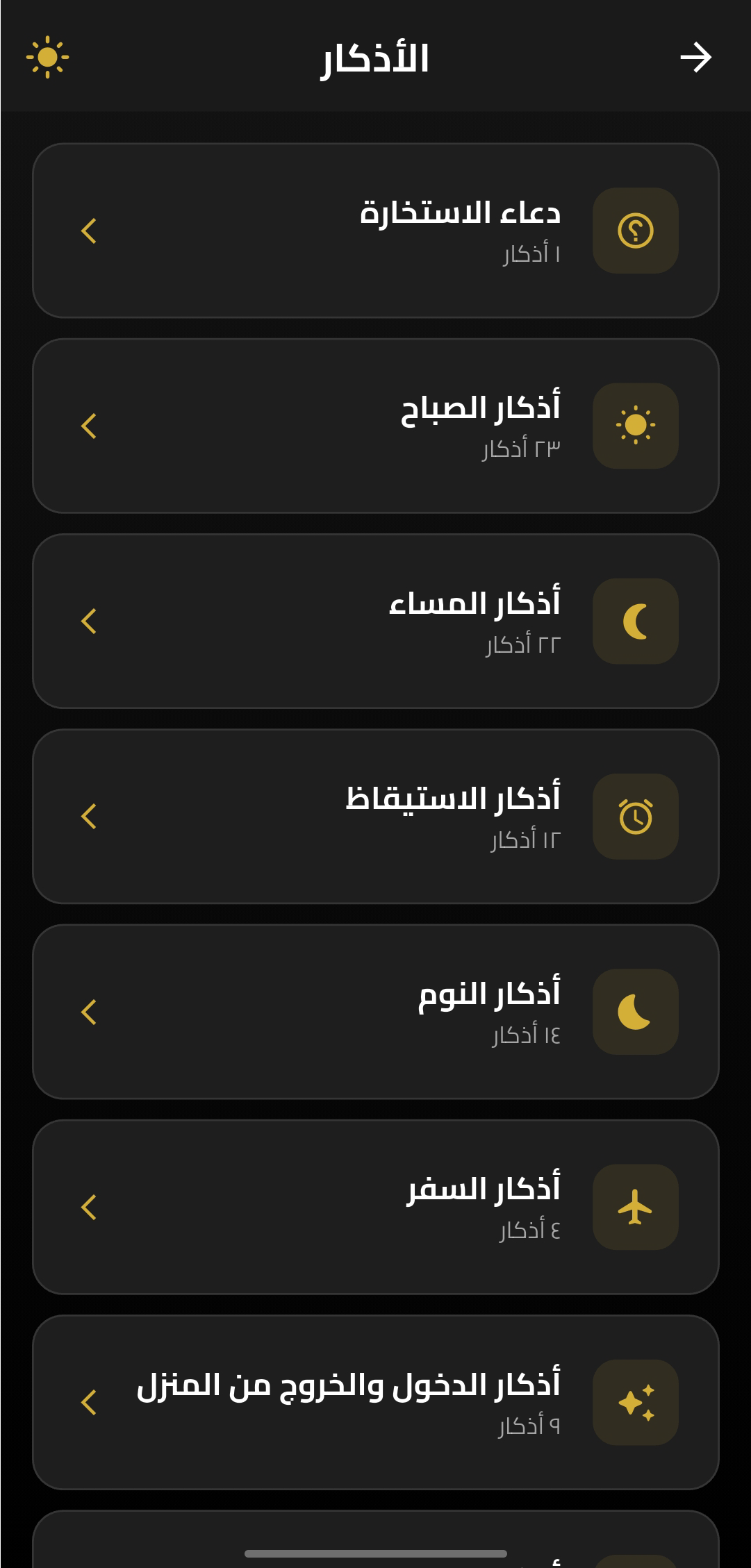Select the question mark icon for دعاء الاستخارة
This screenshot has width=751, height=1568.
634,231
